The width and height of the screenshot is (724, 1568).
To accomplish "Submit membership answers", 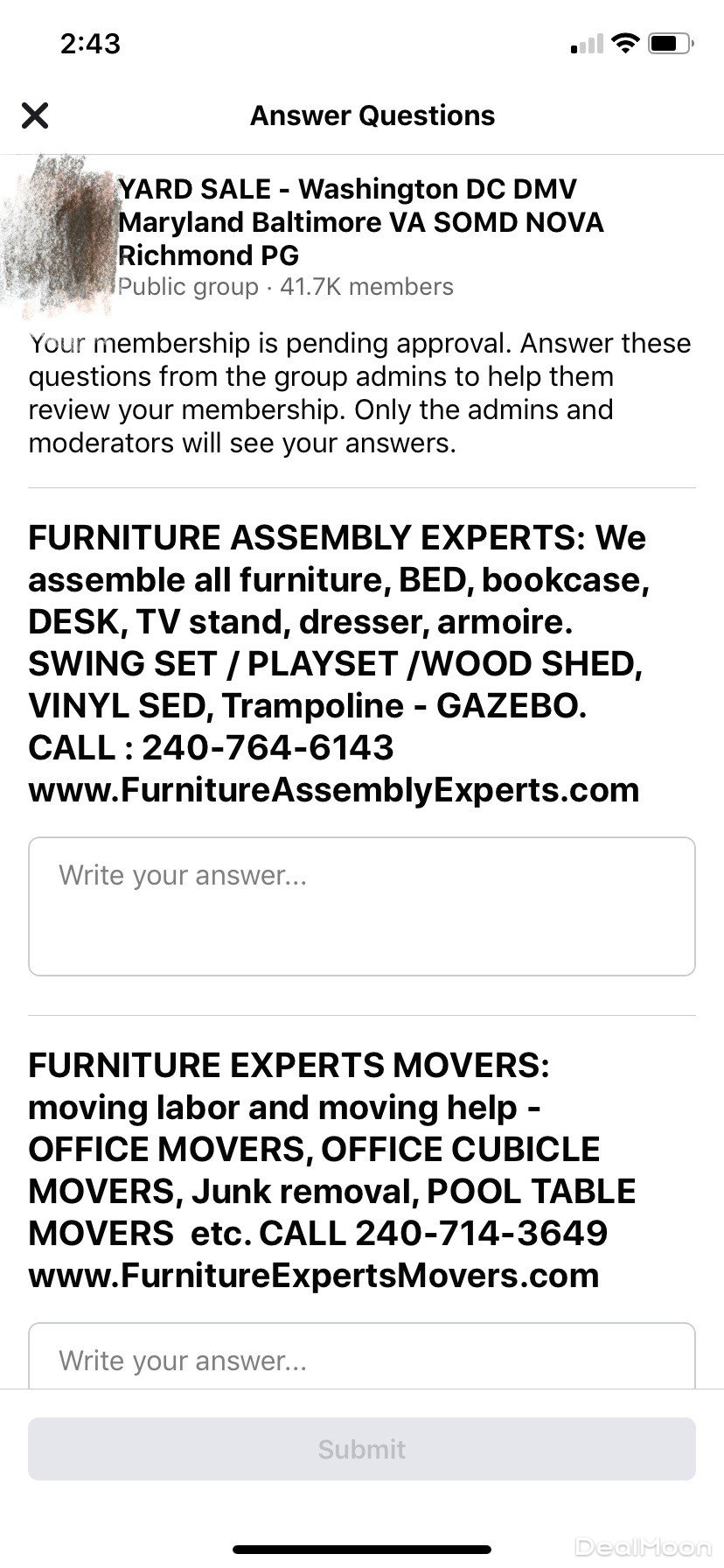I will coord(361,1449).
